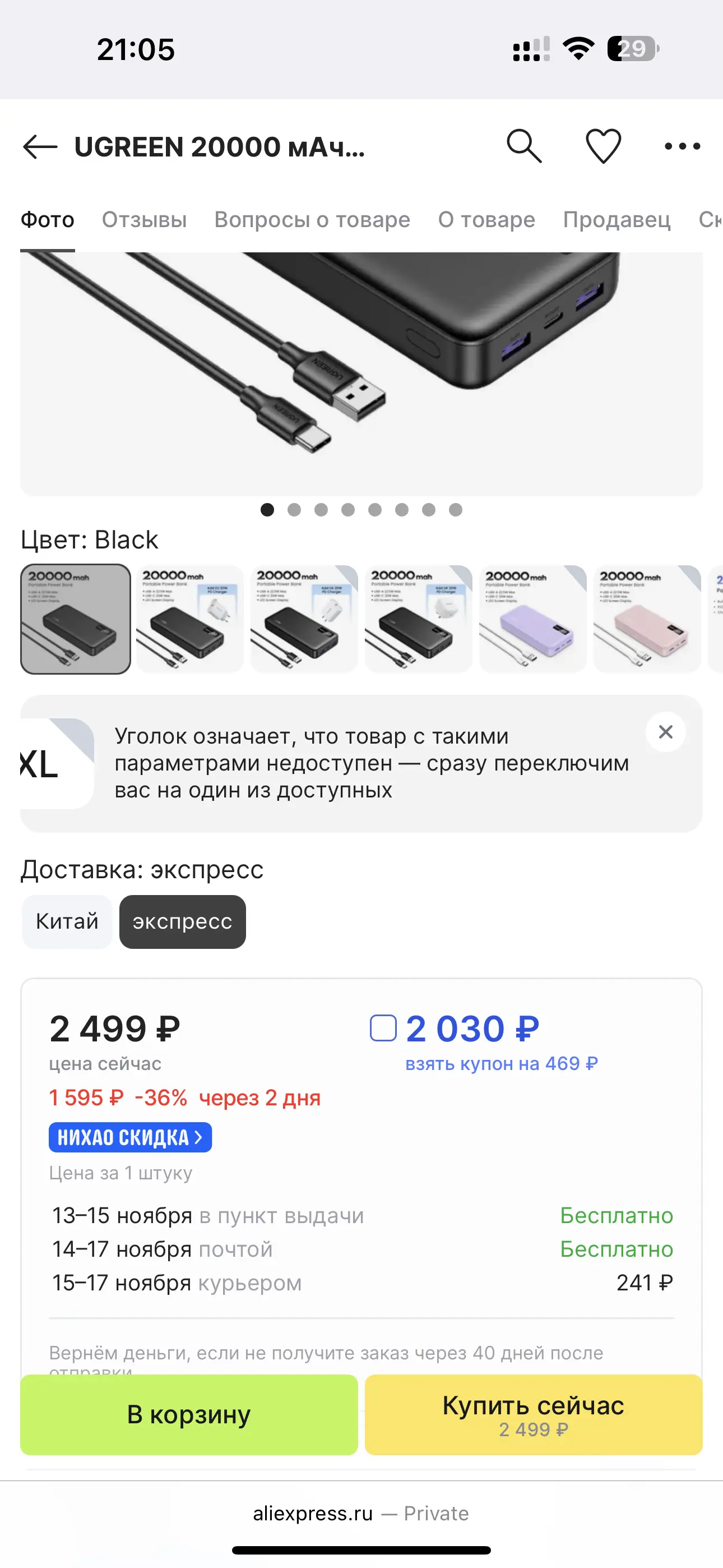
Task: Select the selected black power bank variant
Action: 76,619
